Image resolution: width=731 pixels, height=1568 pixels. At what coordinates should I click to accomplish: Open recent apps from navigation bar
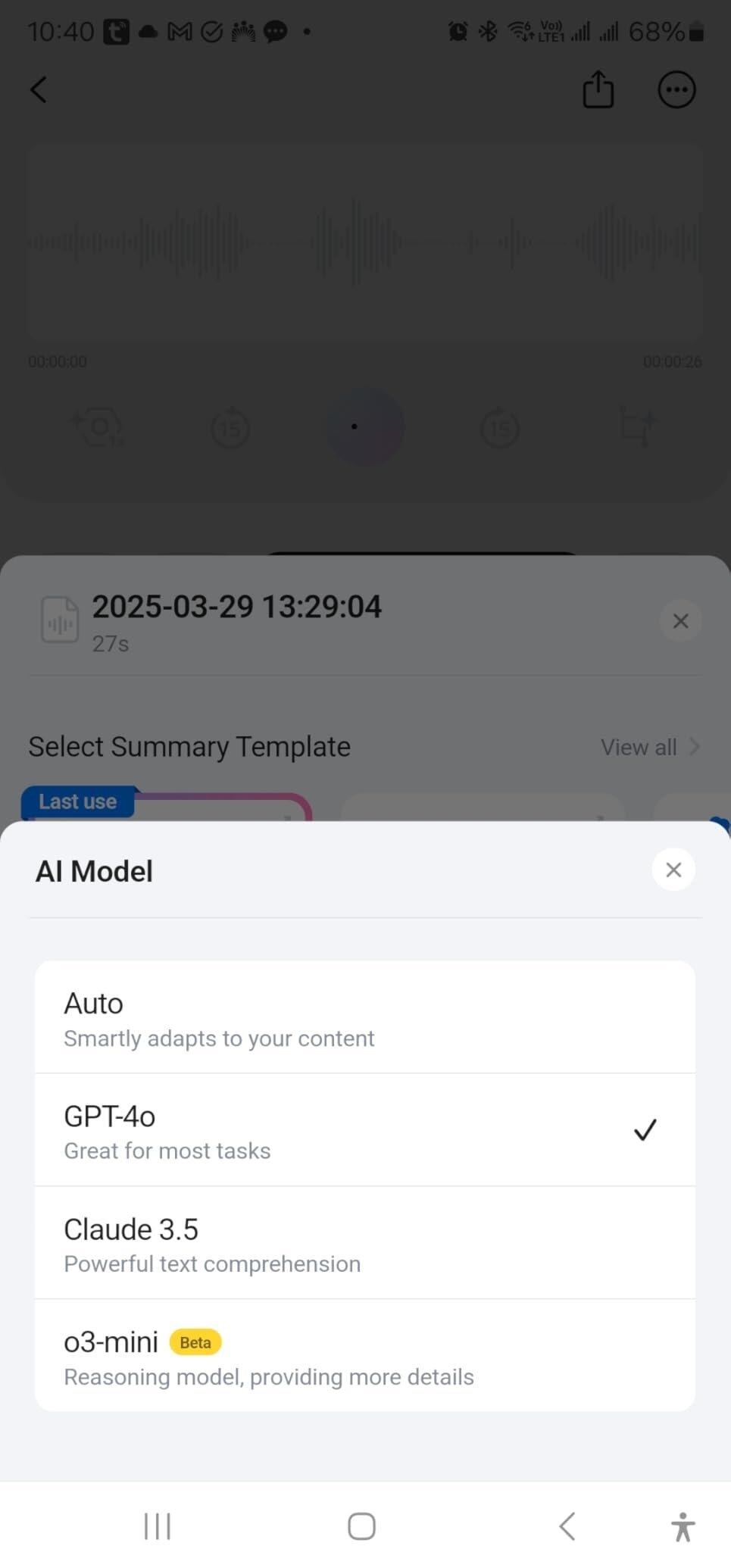(158, 1526)
